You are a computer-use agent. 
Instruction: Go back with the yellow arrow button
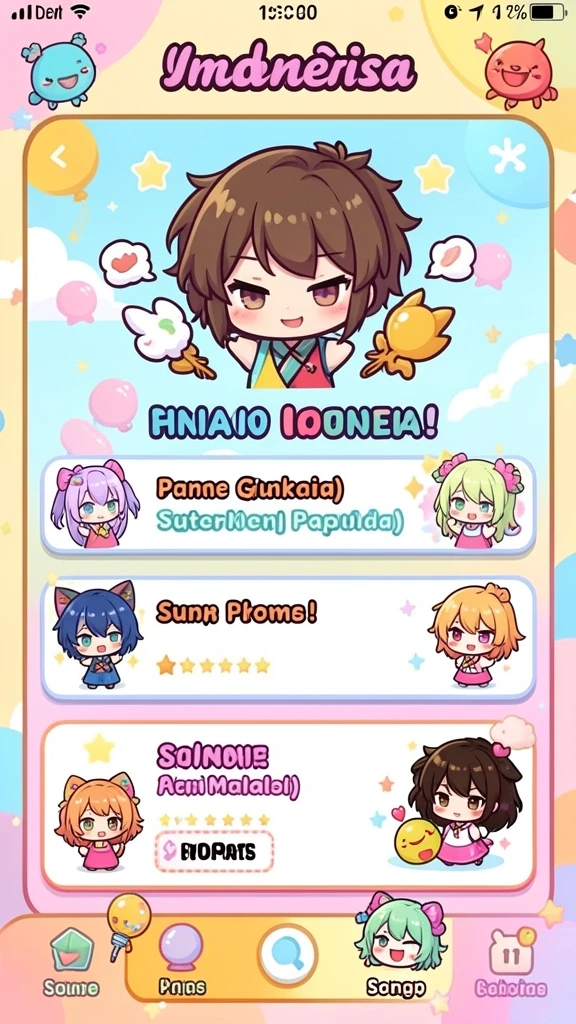[59, 157]
